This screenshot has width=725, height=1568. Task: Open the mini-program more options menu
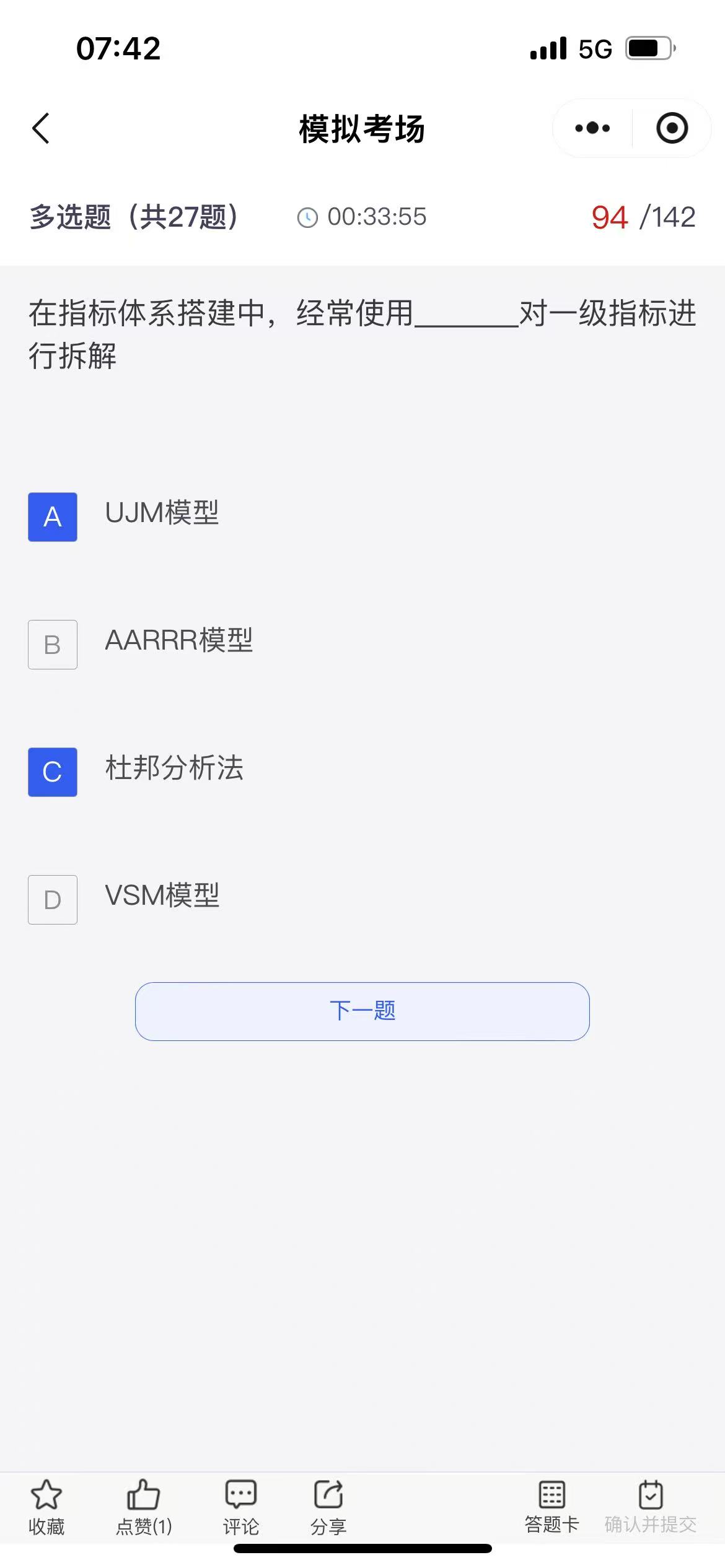[592, 128]
